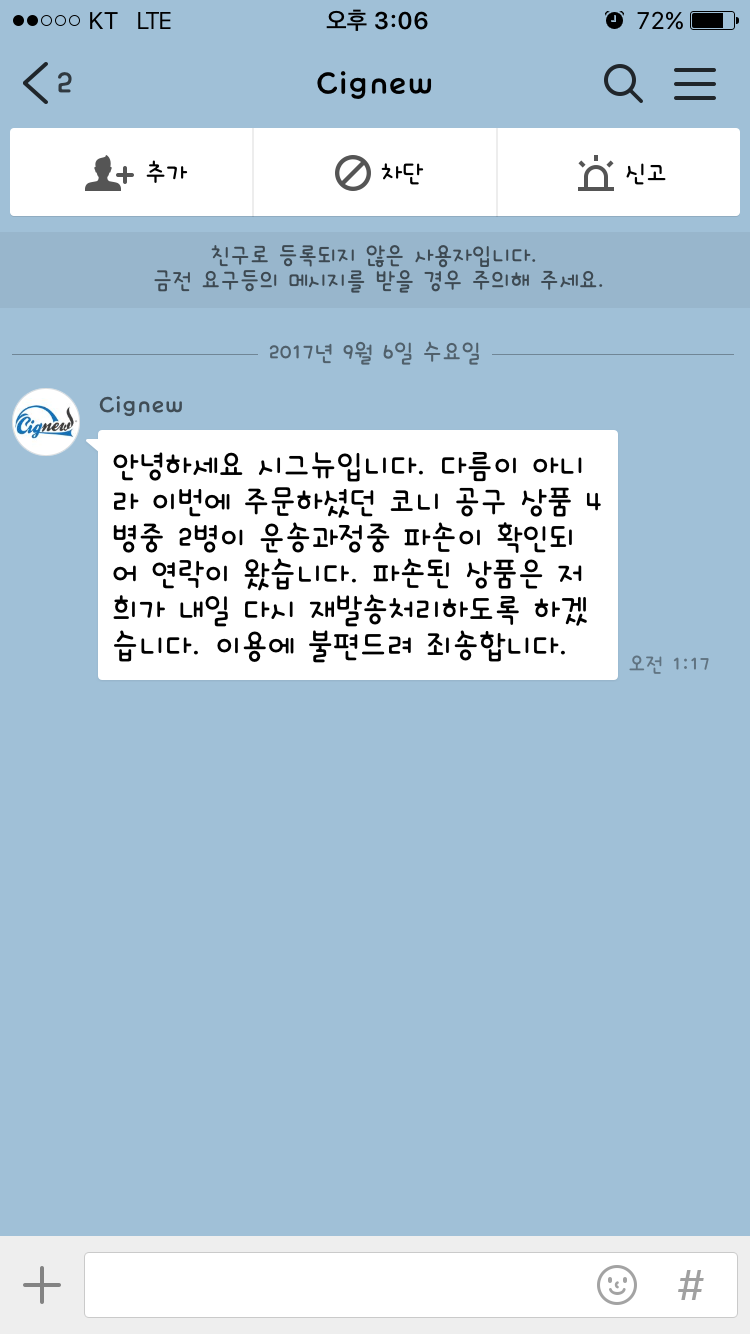Screen dimensions: 750x1334
Task: Open the emoticon picker
Action: pyautogui.click(x=616, y=1285)
